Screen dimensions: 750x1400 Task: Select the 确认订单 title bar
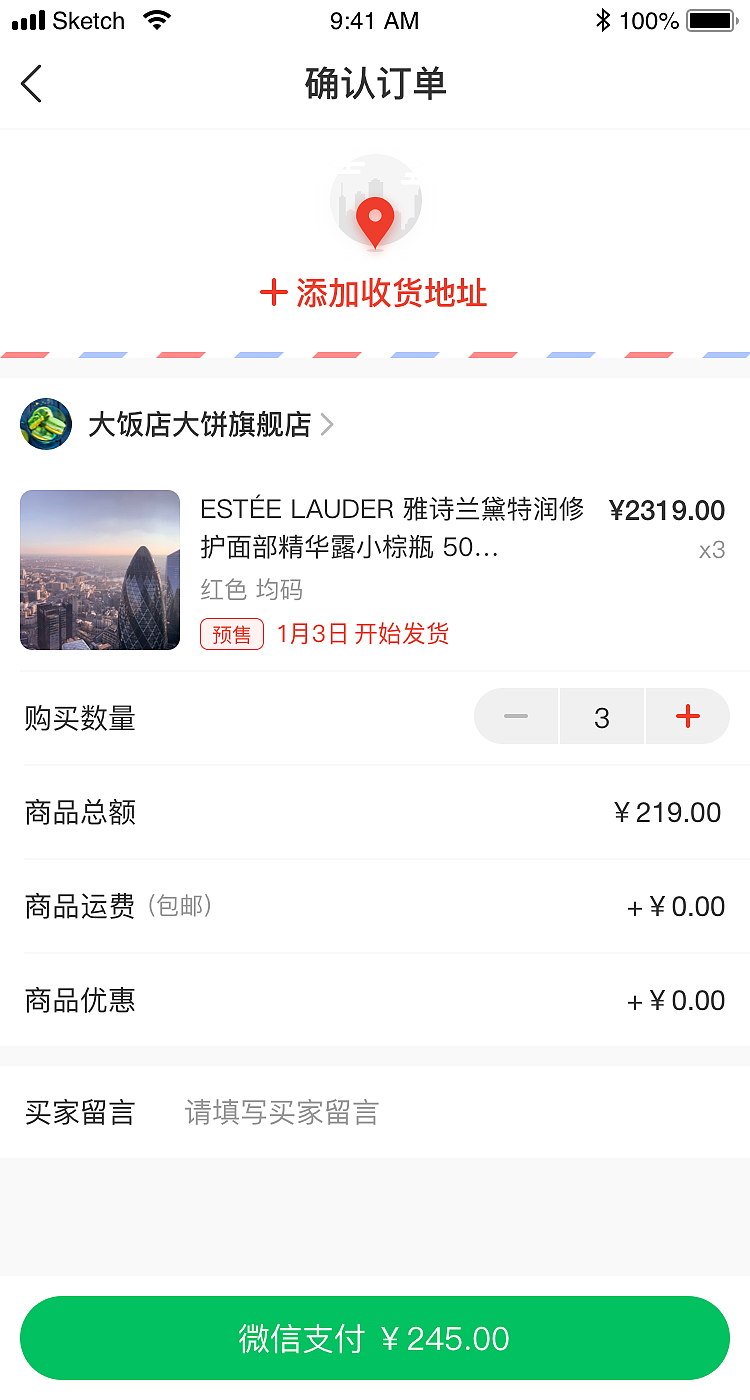pos(375,84)
